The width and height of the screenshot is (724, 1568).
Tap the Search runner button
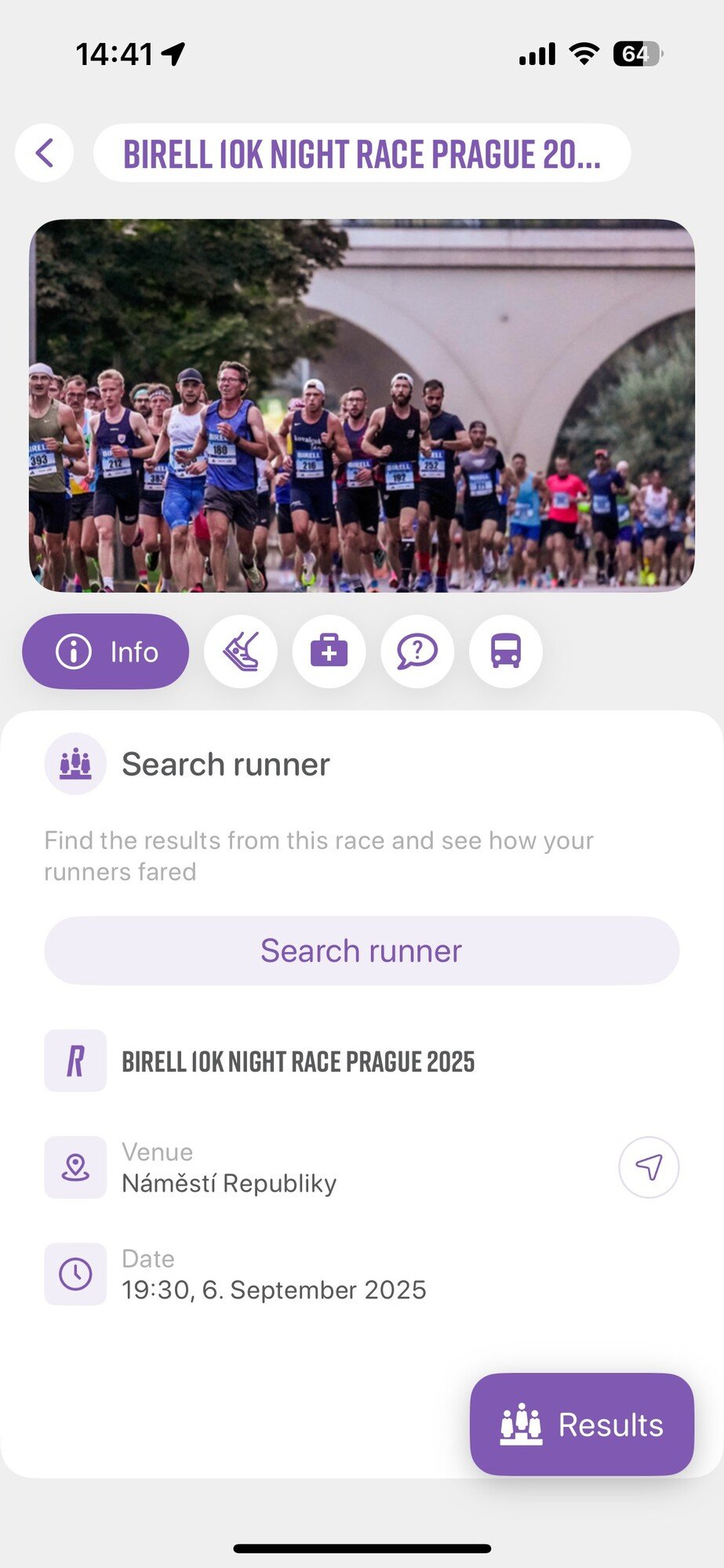[362, 950]
